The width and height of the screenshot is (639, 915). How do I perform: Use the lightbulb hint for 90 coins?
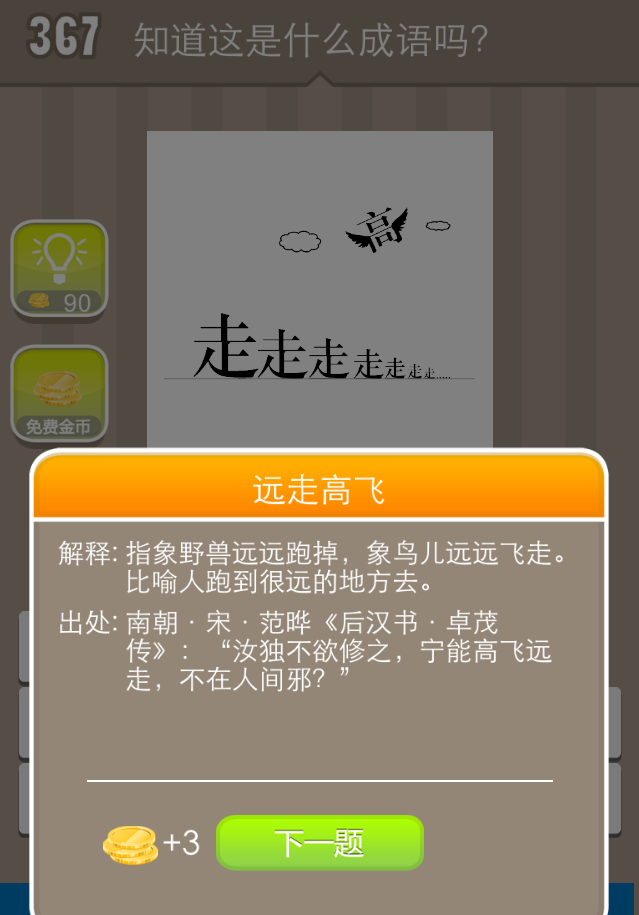click(x=59, y=268)
